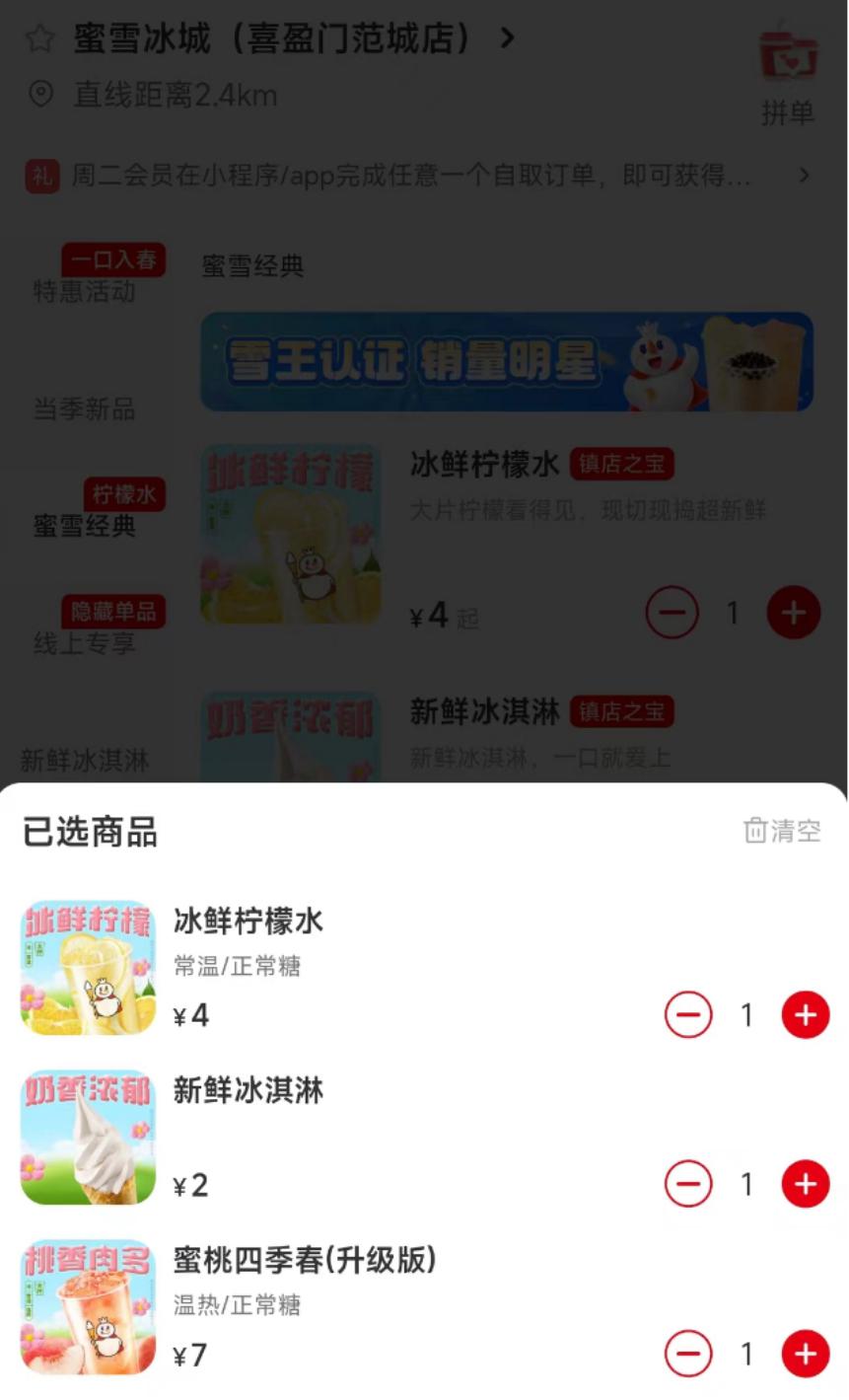
Task: Decrease 蜜桃四季春(升级版) quantity
Action: [688, 1354]
